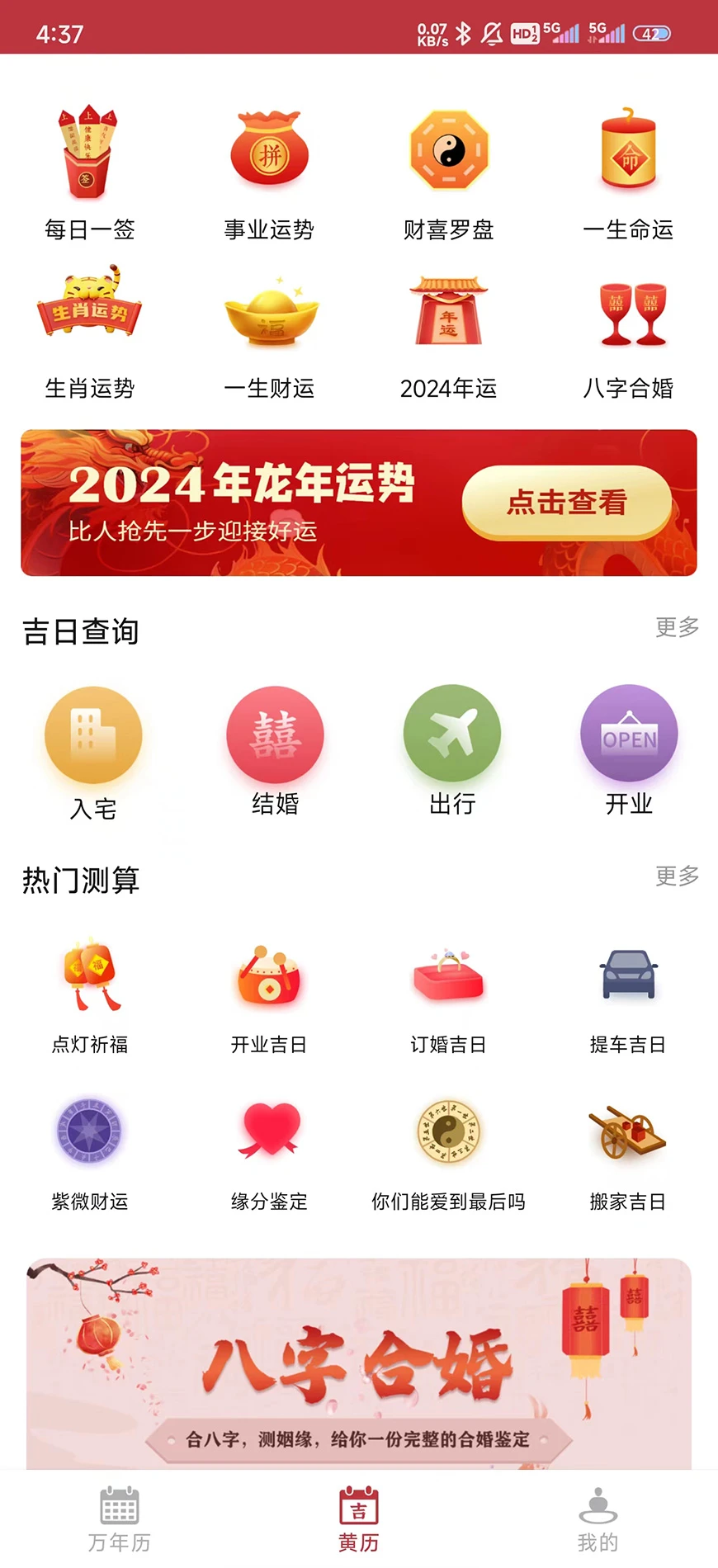Select the 结婚 marriage date icon

click(275, 734)
